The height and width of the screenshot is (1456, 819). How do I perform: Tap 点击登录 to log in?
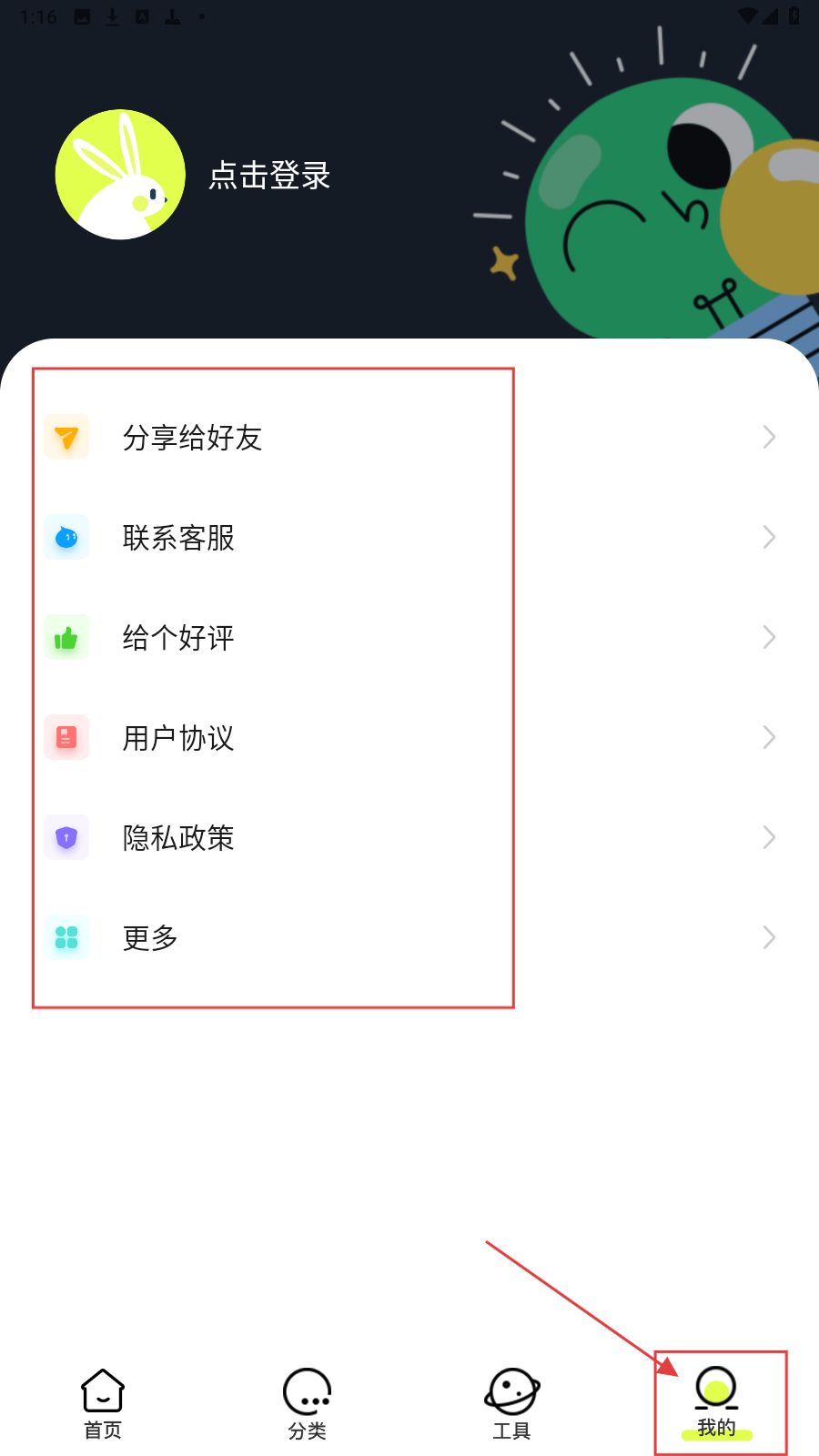point(269,175)
